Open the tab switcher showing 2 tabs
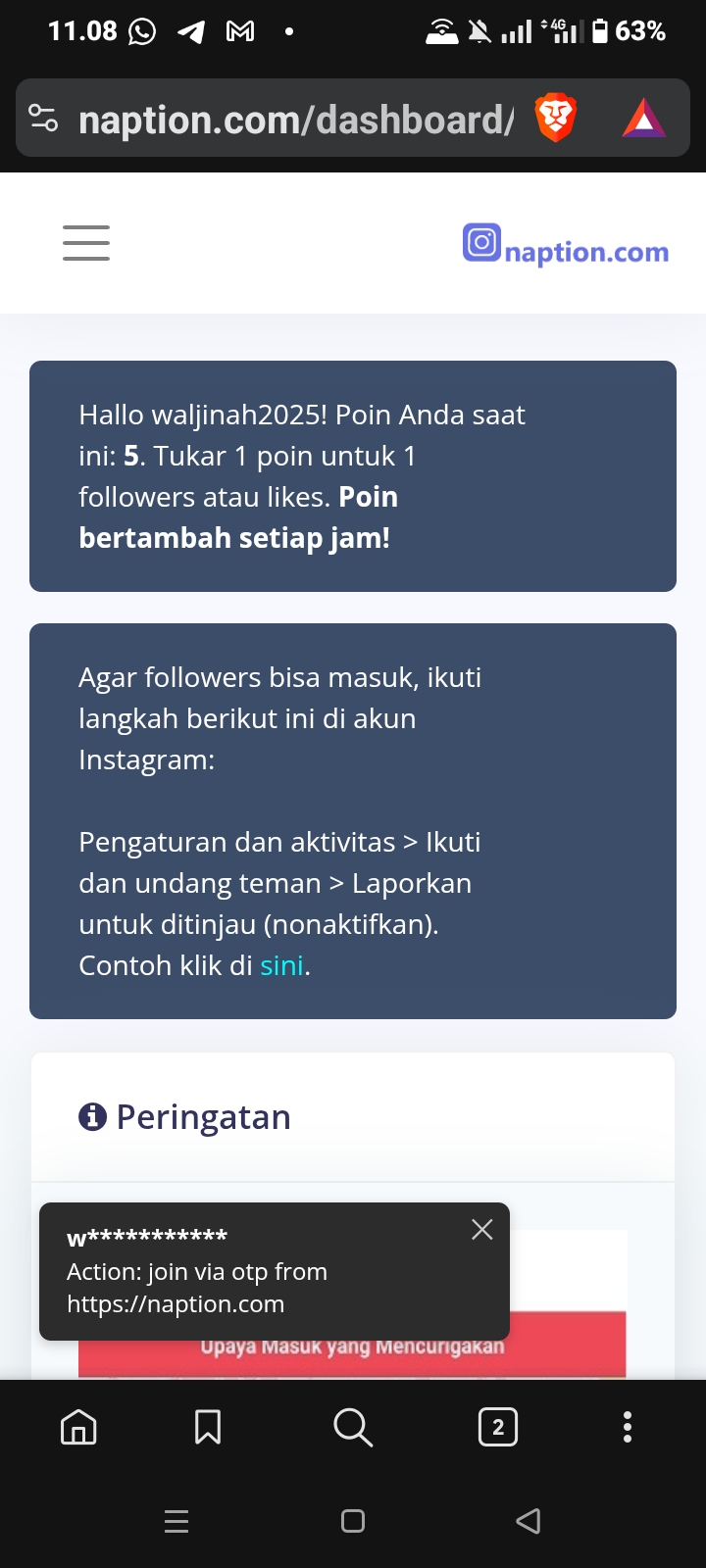Image resolution: width=706 pixels, height=1568 pixels. 497,1427
